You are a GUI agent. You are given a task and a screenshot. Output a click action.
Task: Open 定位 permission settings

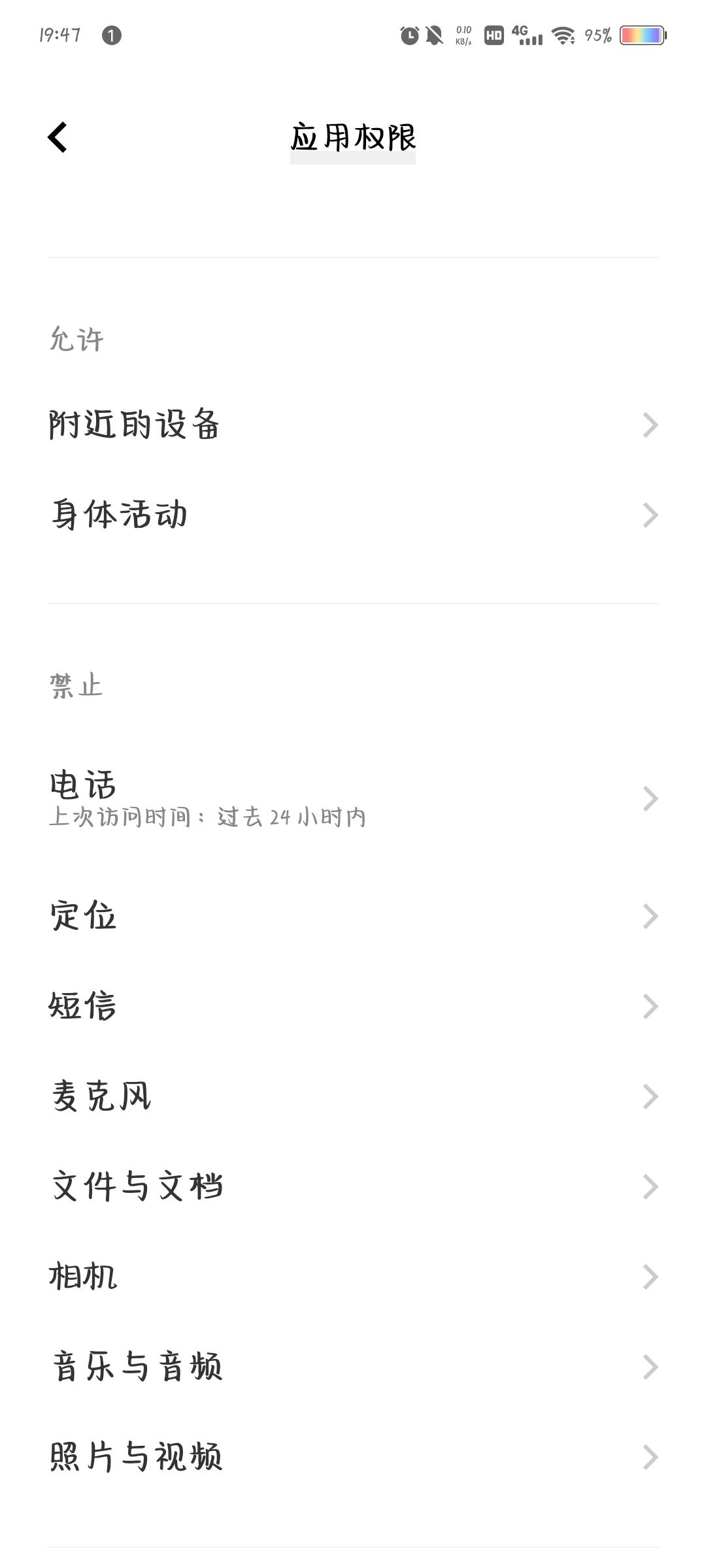pyautogui.click(x=353, y=916)
